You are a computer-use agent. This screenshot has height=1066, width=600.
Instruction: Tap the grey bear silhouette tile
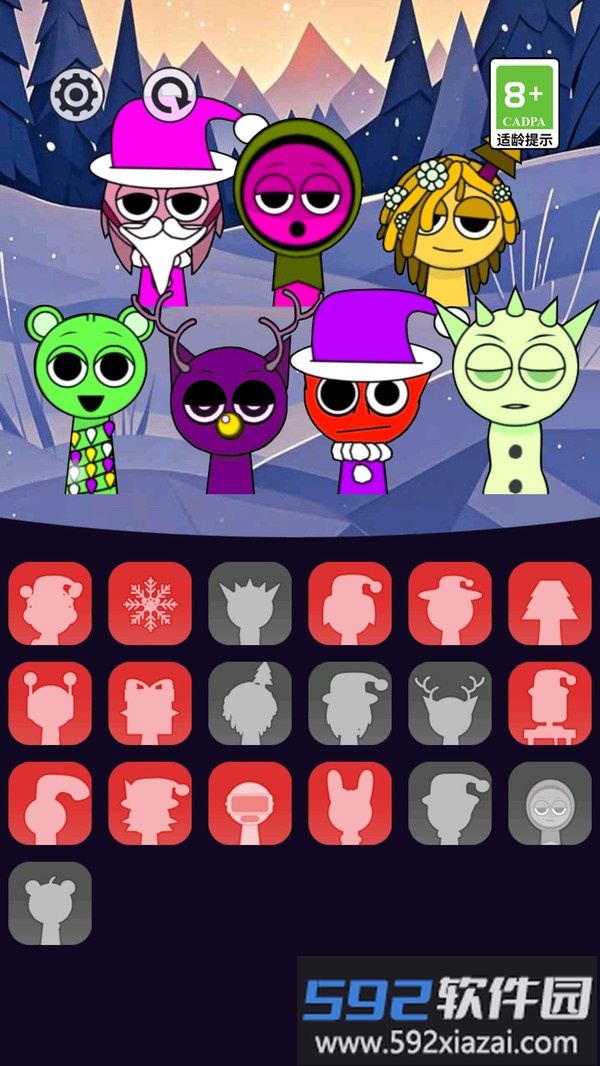(50, 903)
